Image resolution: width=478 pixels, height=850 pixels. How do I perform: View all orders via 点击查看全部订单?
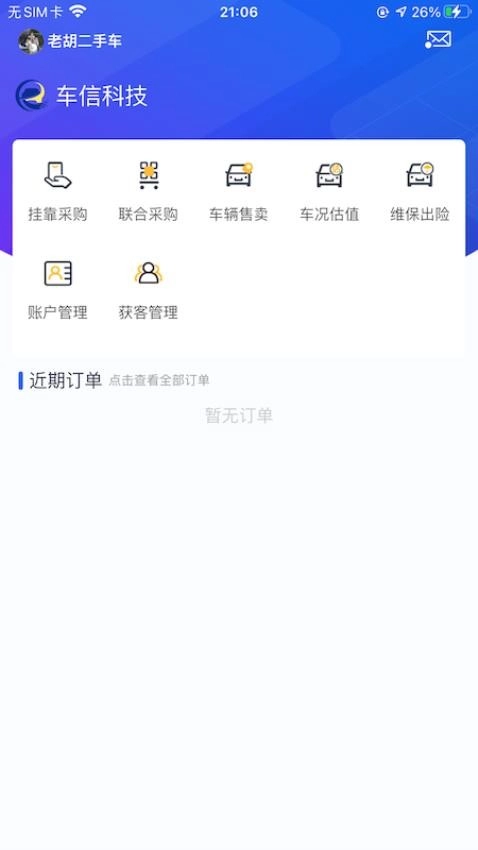(159, 381)
